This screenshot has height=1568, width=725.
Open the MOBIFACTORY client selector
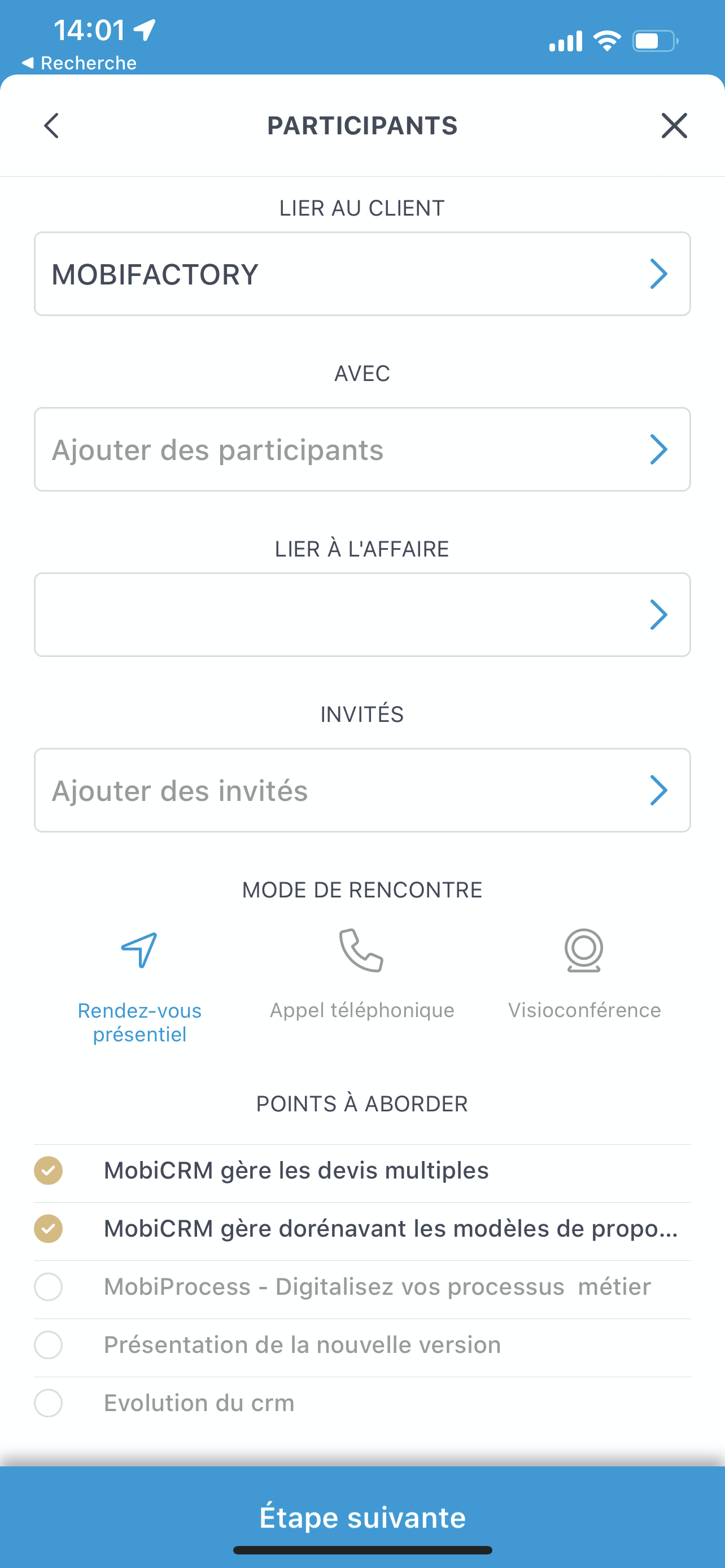tap(362, 274)
